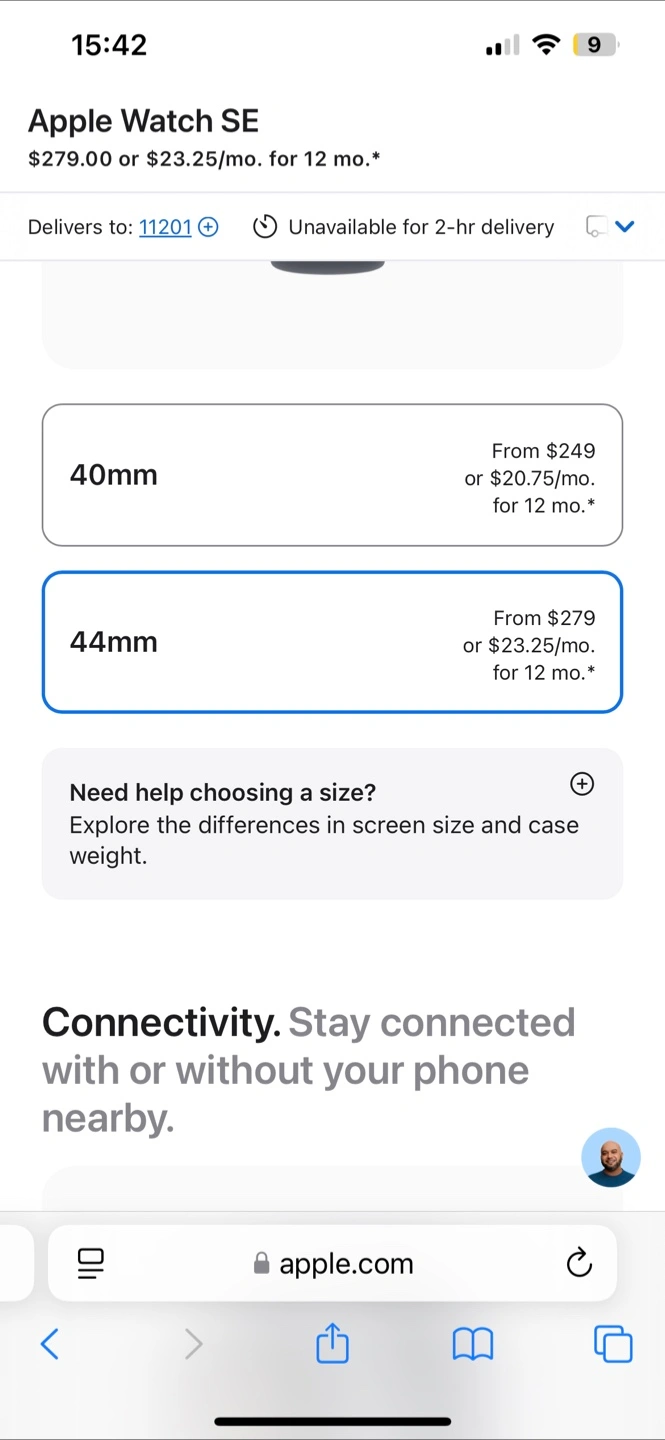This screenshot has height=1440, width=665.
Task: Open the apple.com address bar
Action: 334,1264
